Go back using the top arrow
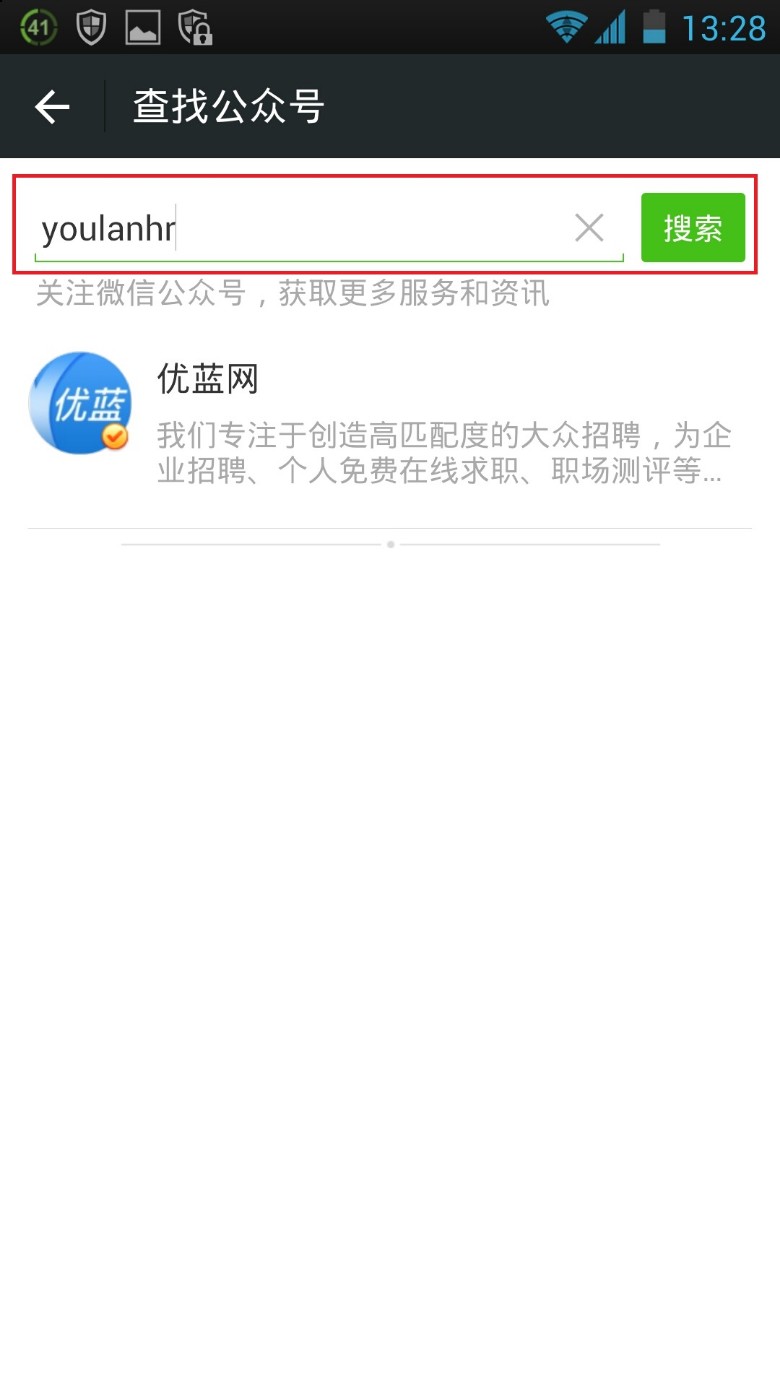780x1386 pixels. click(52, 107)
